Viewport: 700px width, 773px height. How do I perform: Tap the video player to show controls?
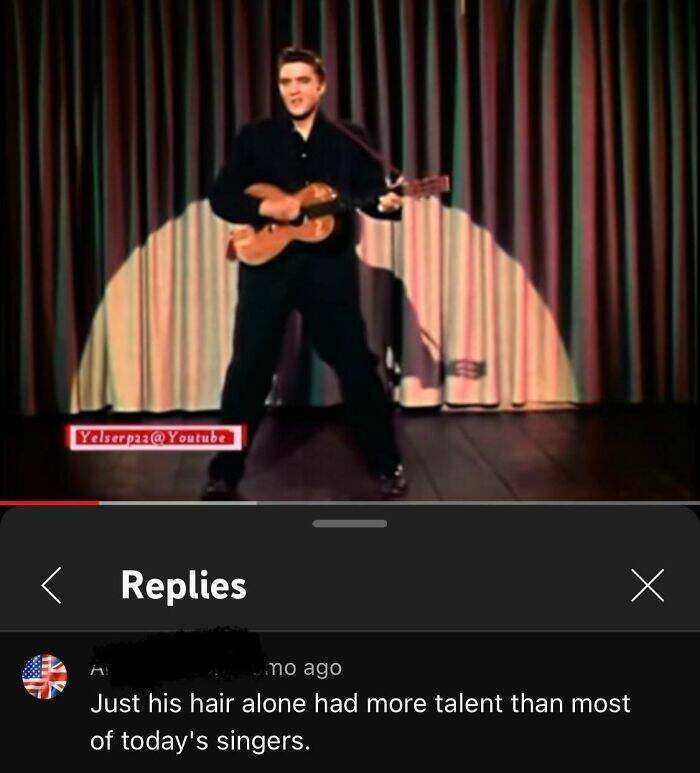click(350, 250)
